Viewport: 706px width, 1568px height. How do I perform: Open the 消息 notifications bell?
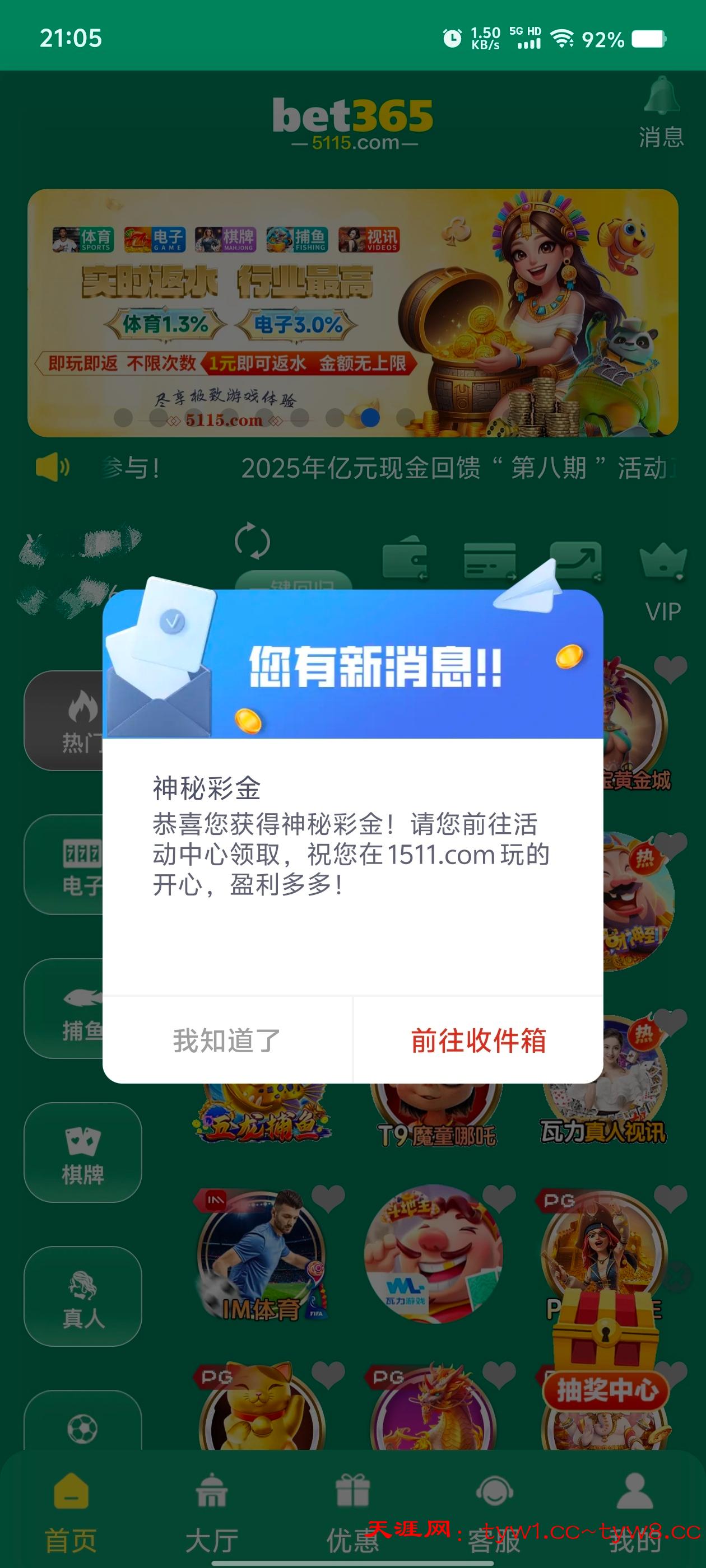pyautogui.click(x=662, y=113)
